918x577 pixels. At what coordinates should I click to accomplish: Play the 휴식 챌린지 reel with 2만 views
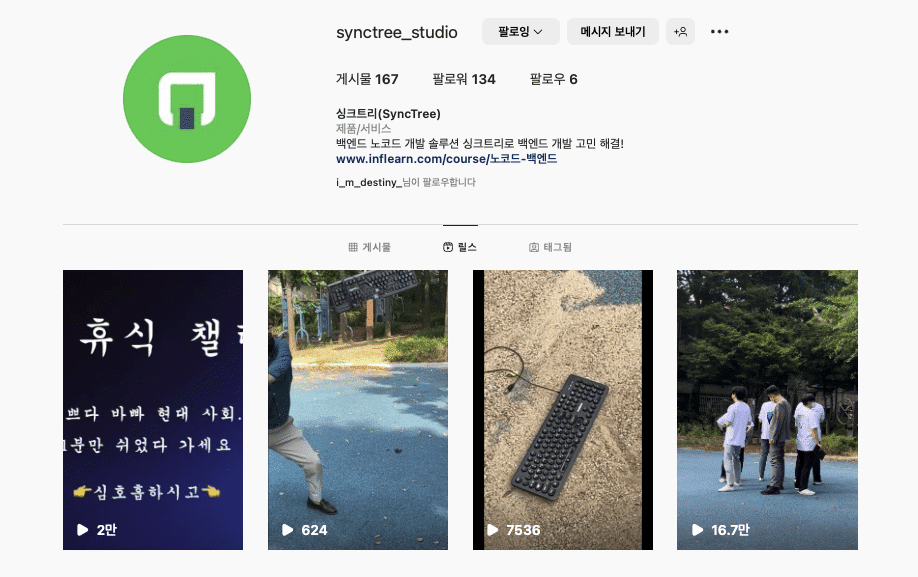153,410
